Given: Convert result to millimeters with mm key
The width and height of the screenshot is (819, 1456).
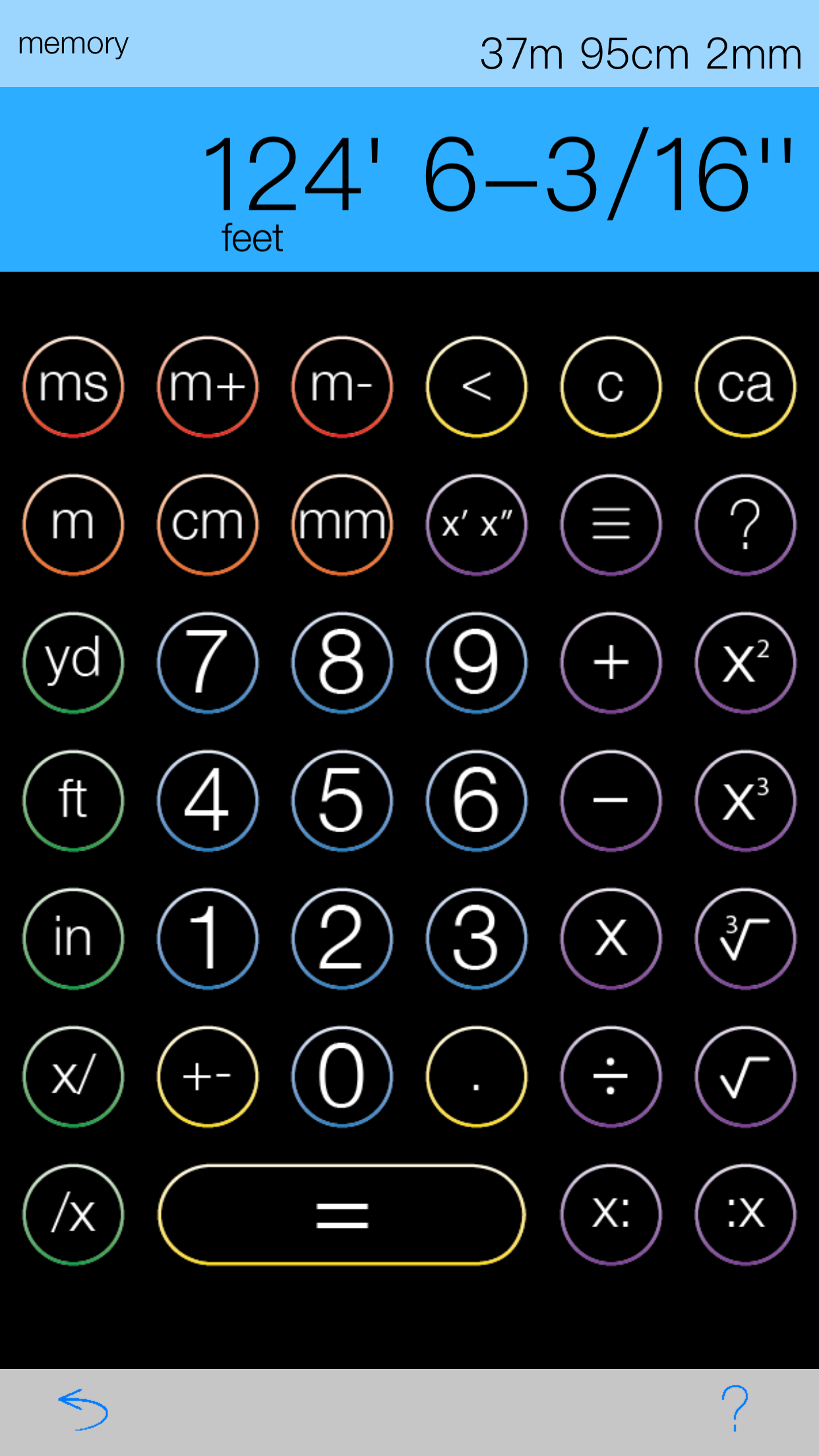Looking at the screenshot, I should 342,524.
